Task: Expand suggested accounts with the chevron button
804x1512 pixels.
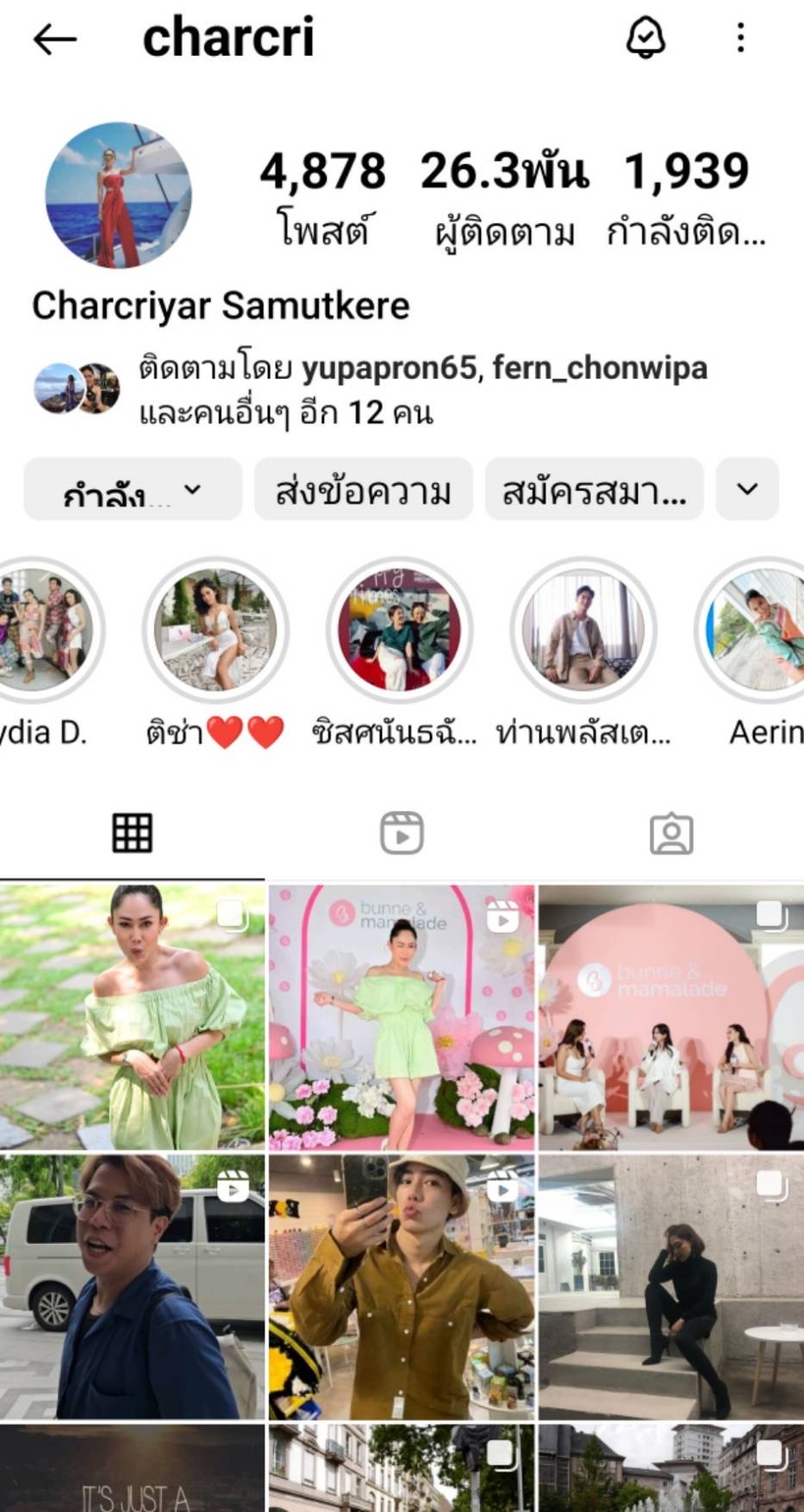Action: pyautogui.click(x=747, y=490)
